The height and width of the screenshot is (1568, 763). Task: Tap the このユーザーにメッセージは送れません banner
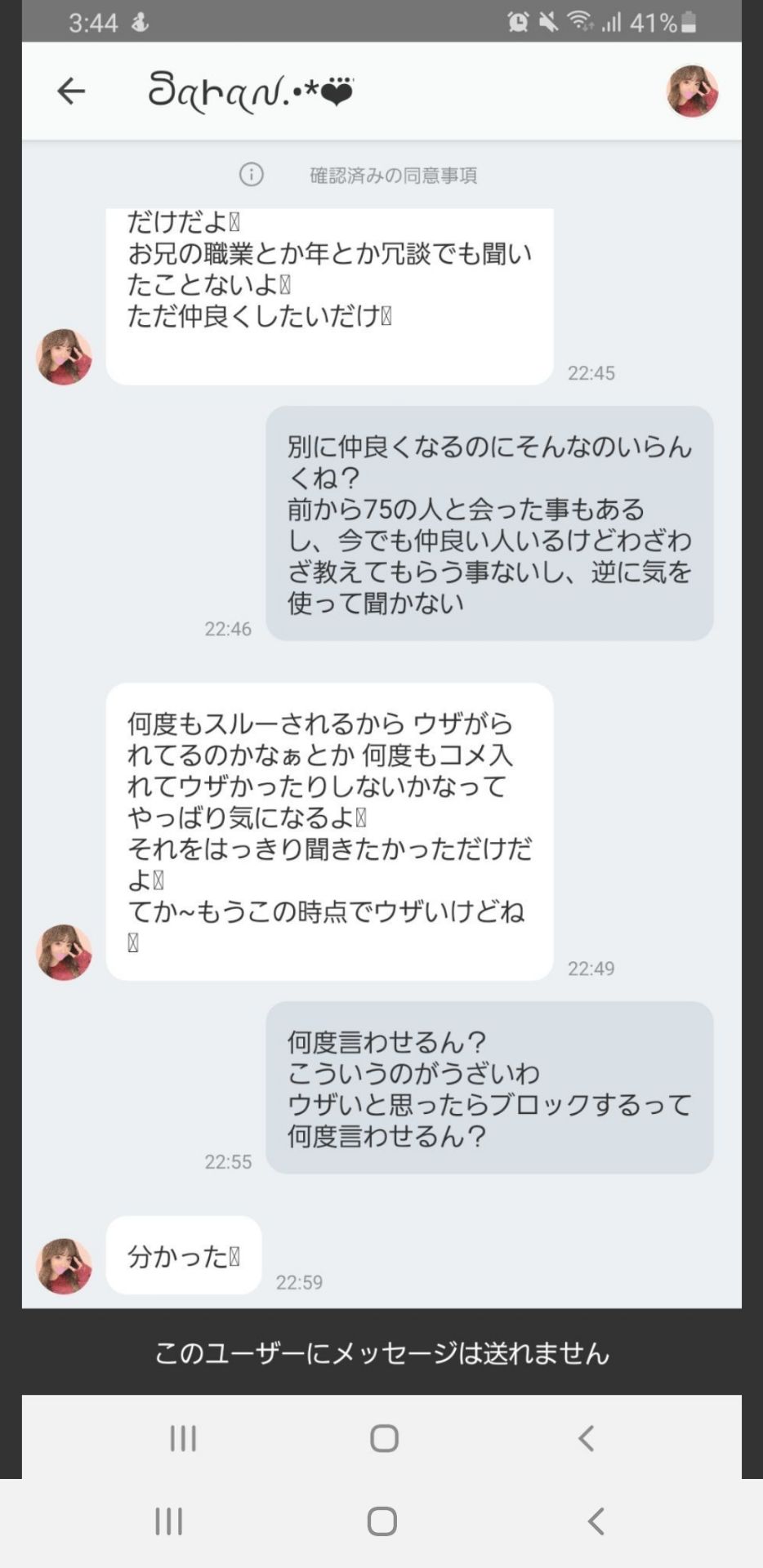[381, 1353]
